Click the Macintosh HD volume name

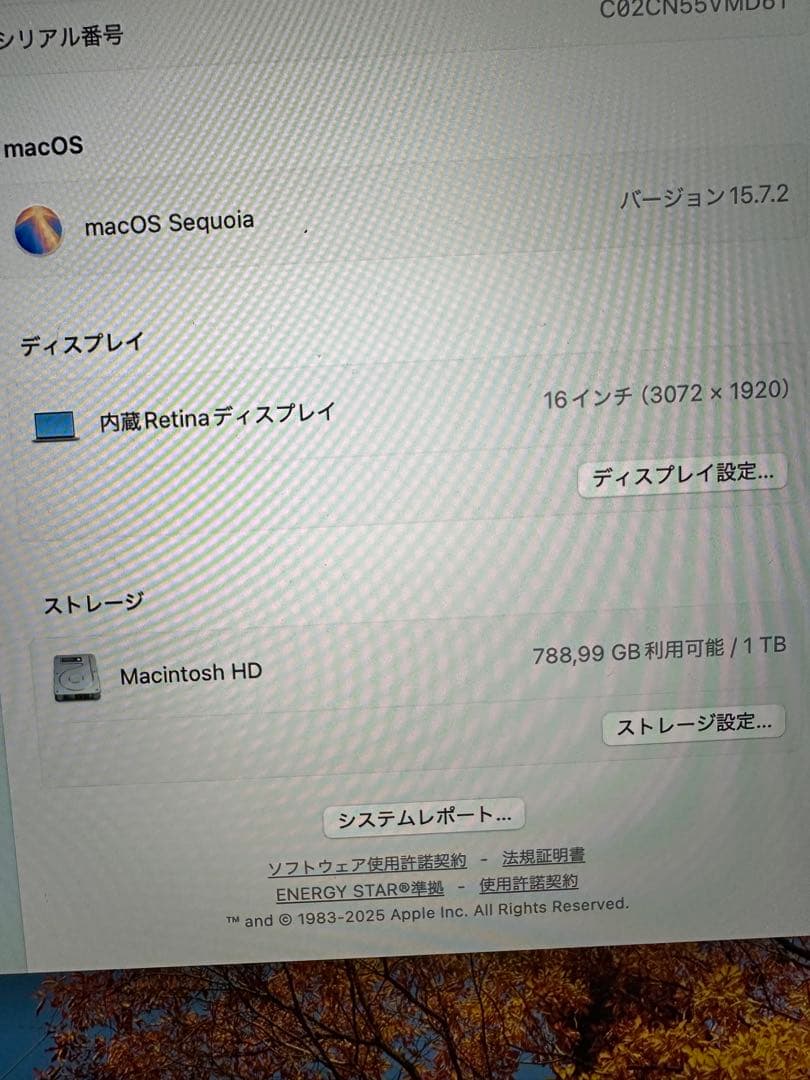point(190,673)
